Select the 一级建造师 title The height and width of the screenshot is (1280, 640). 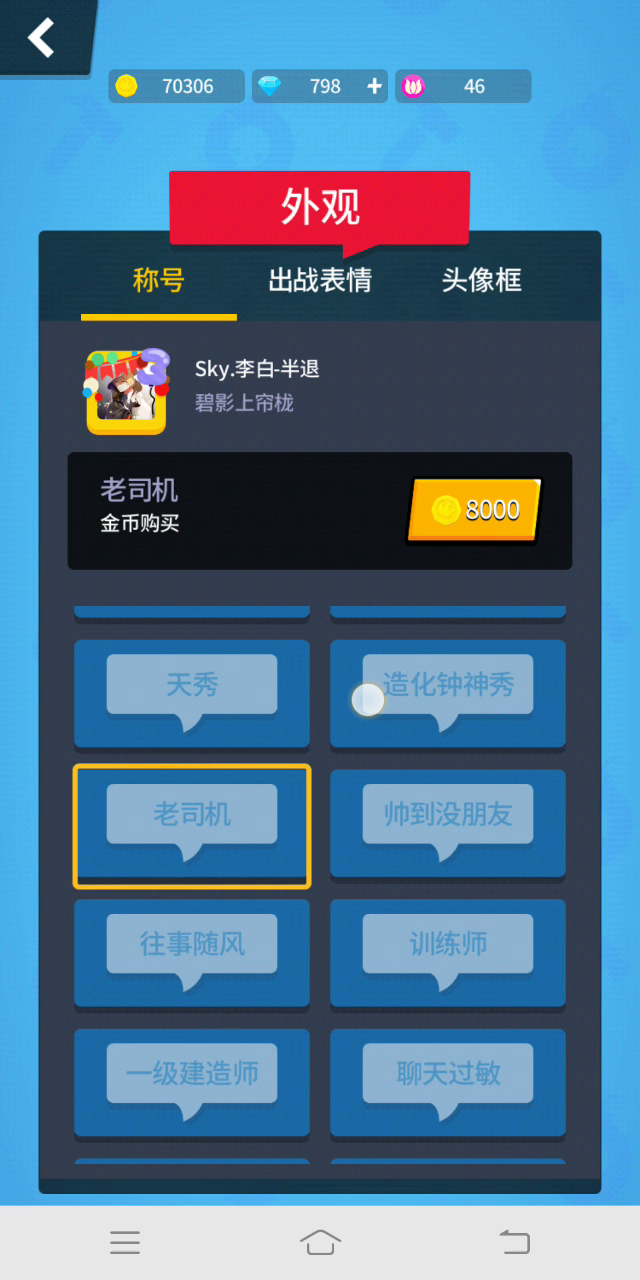(x=192, y=1084)
